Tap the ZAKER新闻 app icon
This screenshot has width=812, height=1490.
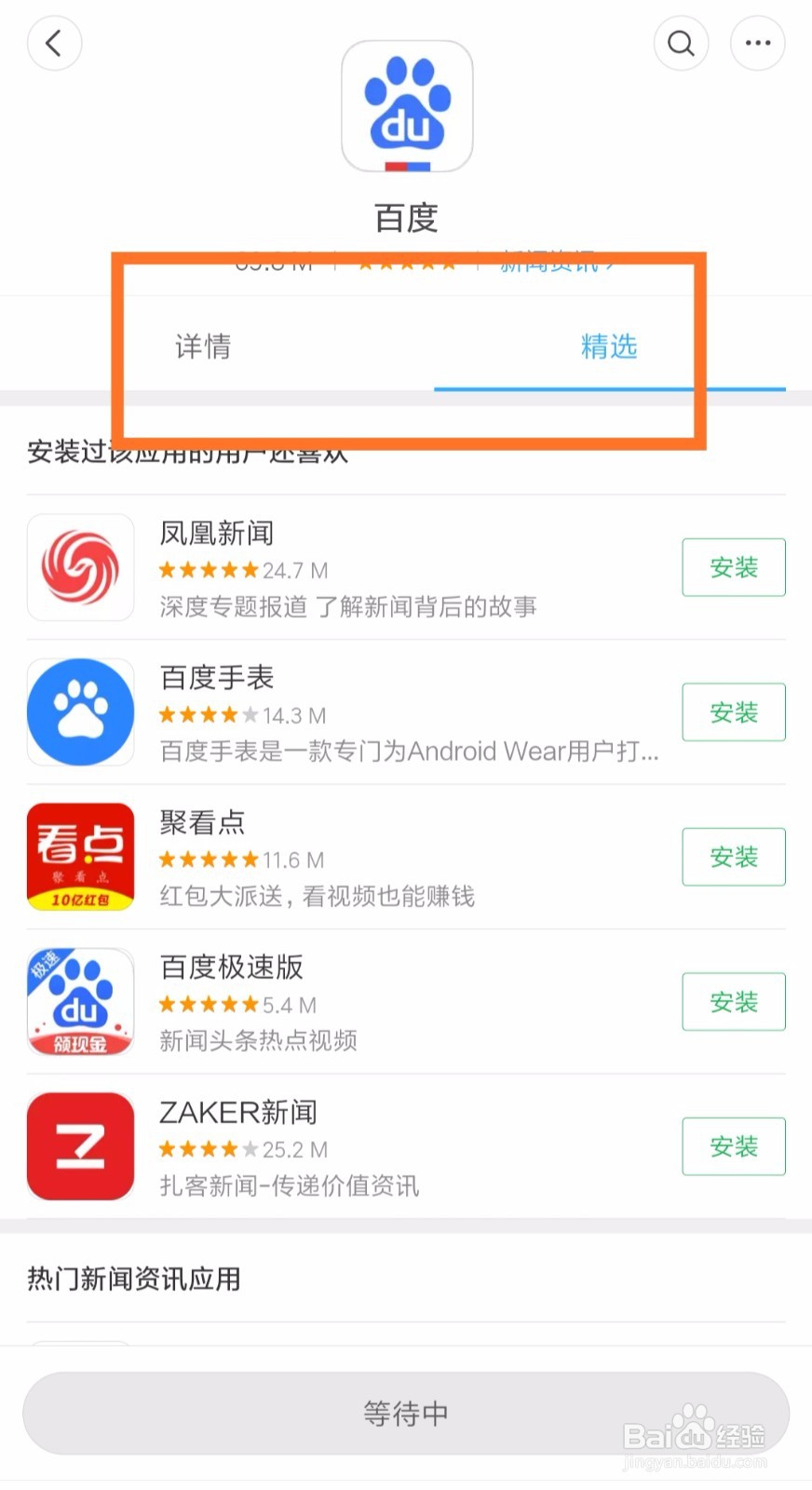coord(80,1146)
